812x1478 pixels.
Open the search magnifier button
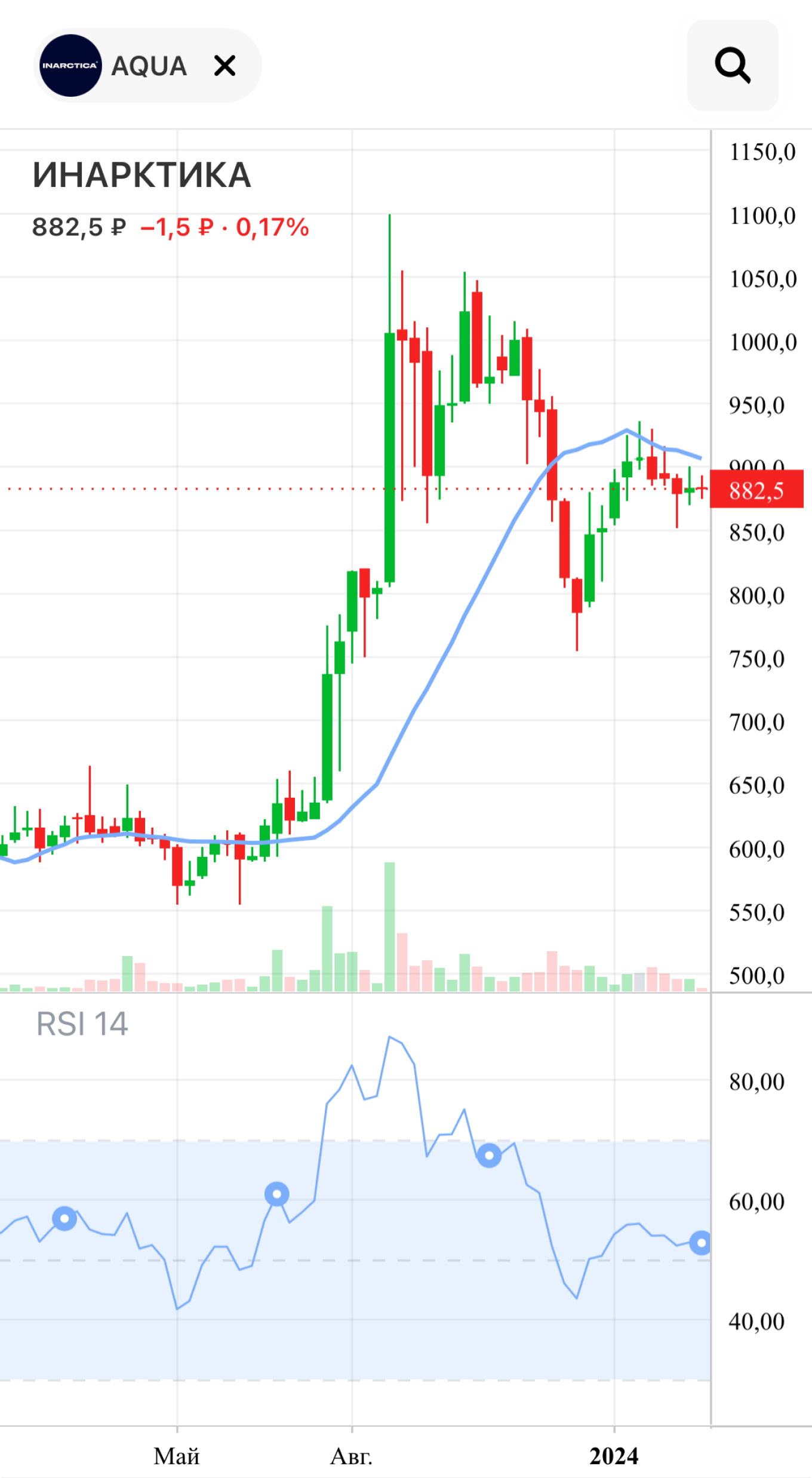click(x=733, y=65)
